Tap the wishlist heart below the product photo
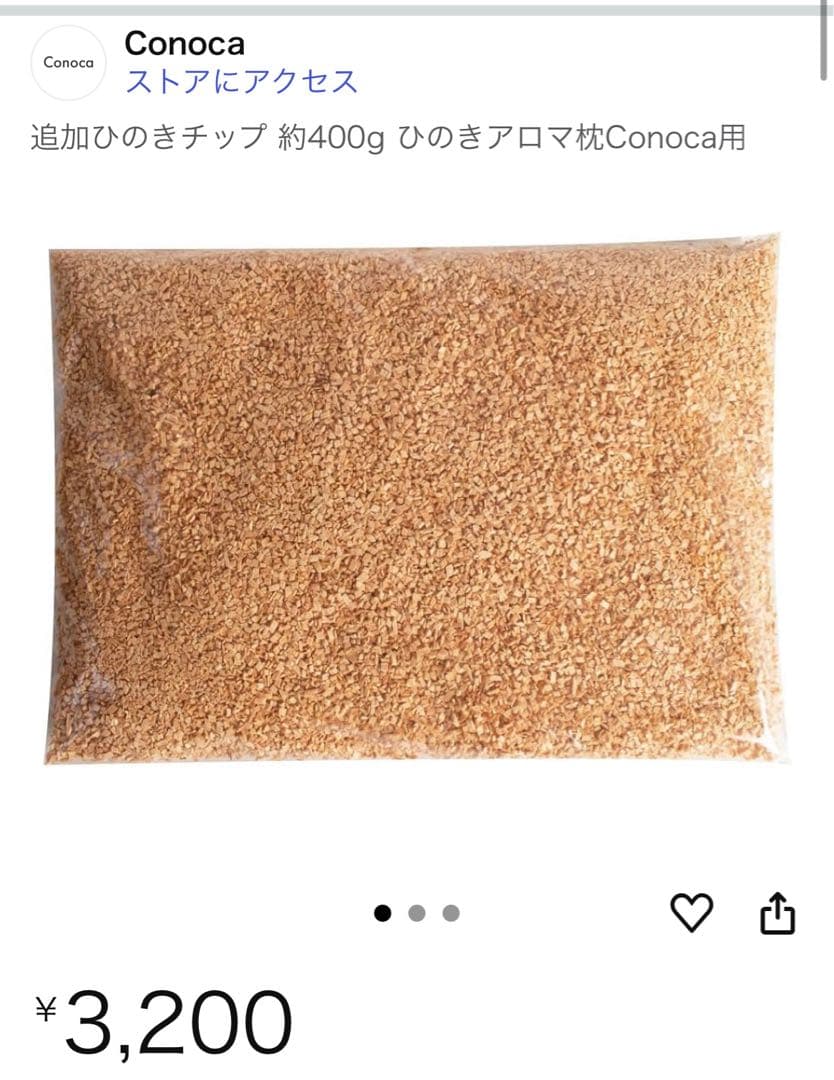The image size is (834, 1080). click(690, 912)
